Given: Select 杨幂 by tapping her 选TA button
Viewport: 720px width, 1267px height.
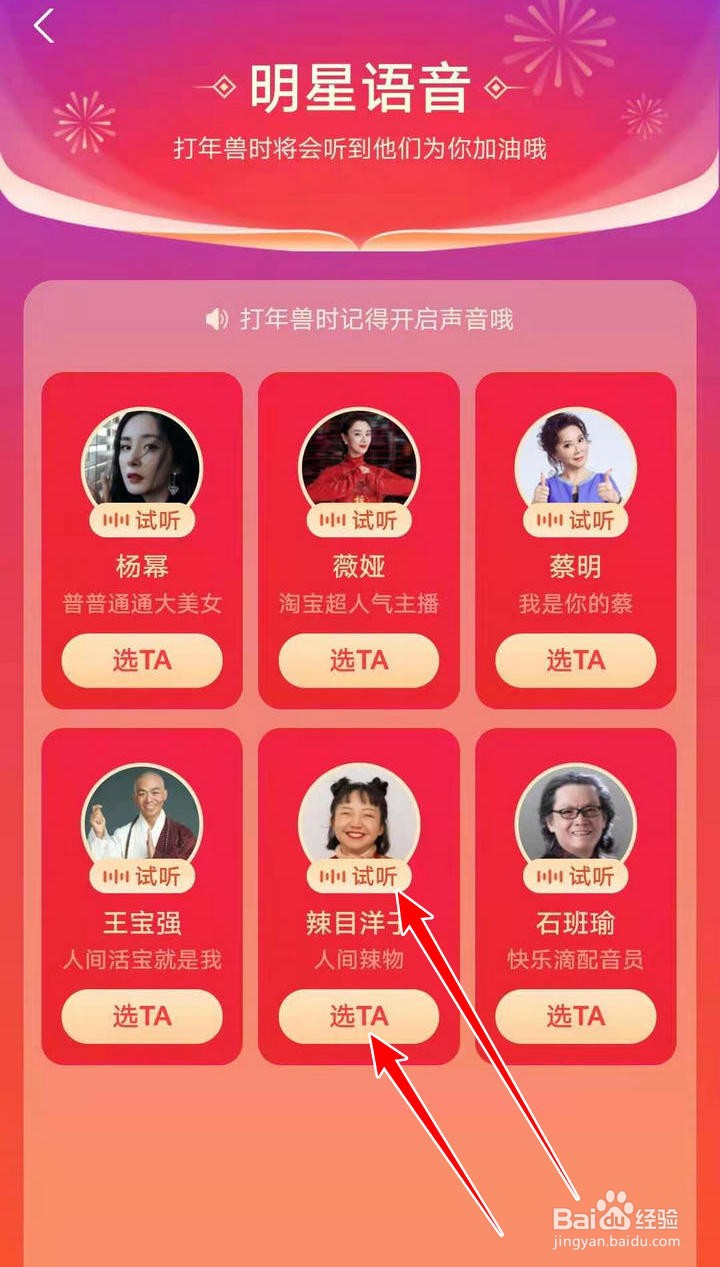Looking at the screenshot, I should (x=143, y=661).
